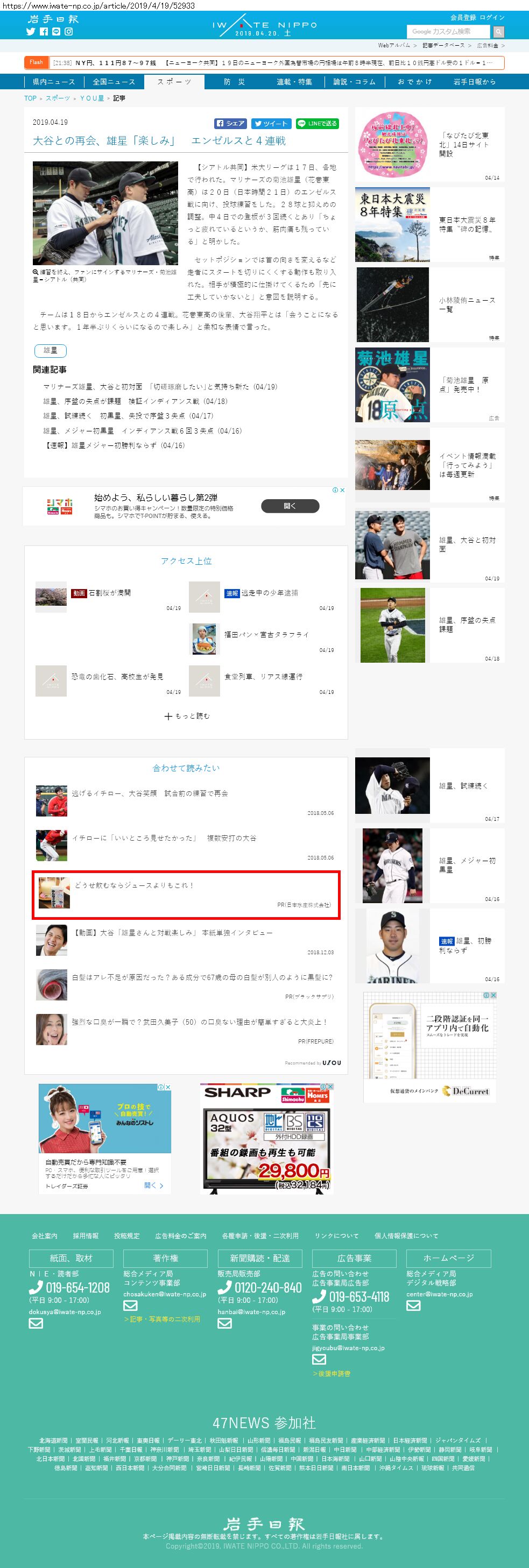
Task: Open the 東日本大震災8年特集 sidebar card
Action: pyautogui.click(x=430, y=225)
